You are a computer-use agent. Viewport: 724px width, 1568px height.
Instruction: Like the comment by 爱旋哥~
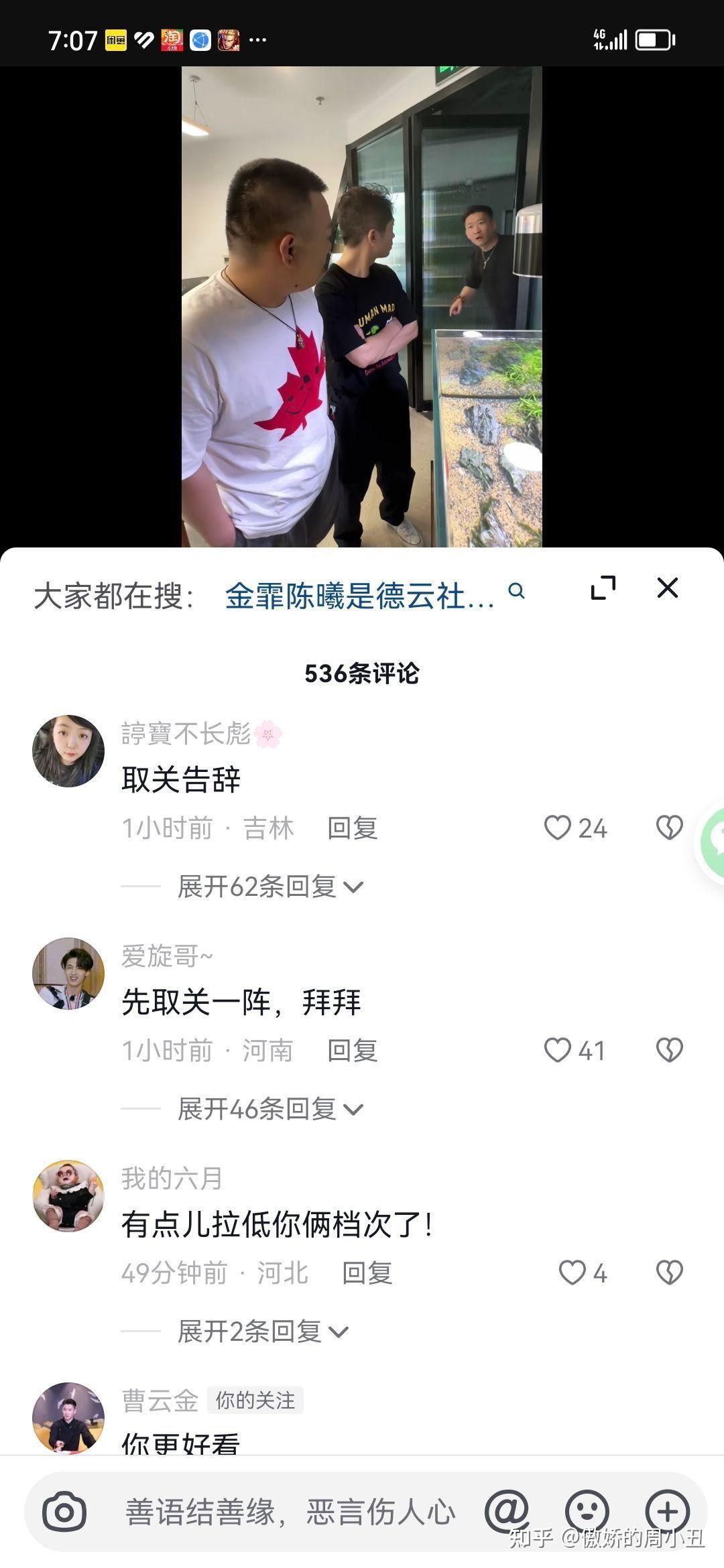click(558, 1050)
